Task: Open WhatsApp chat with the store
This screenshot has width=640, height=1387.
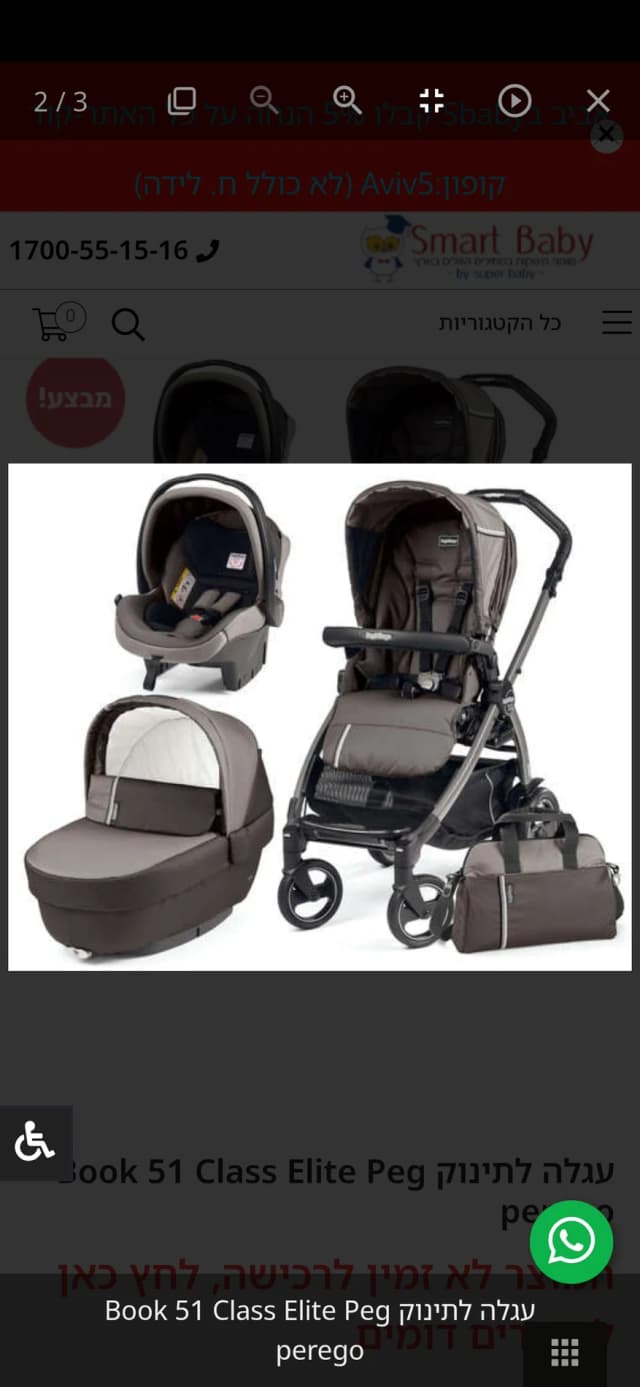Action: click(x=571, y=1242)
